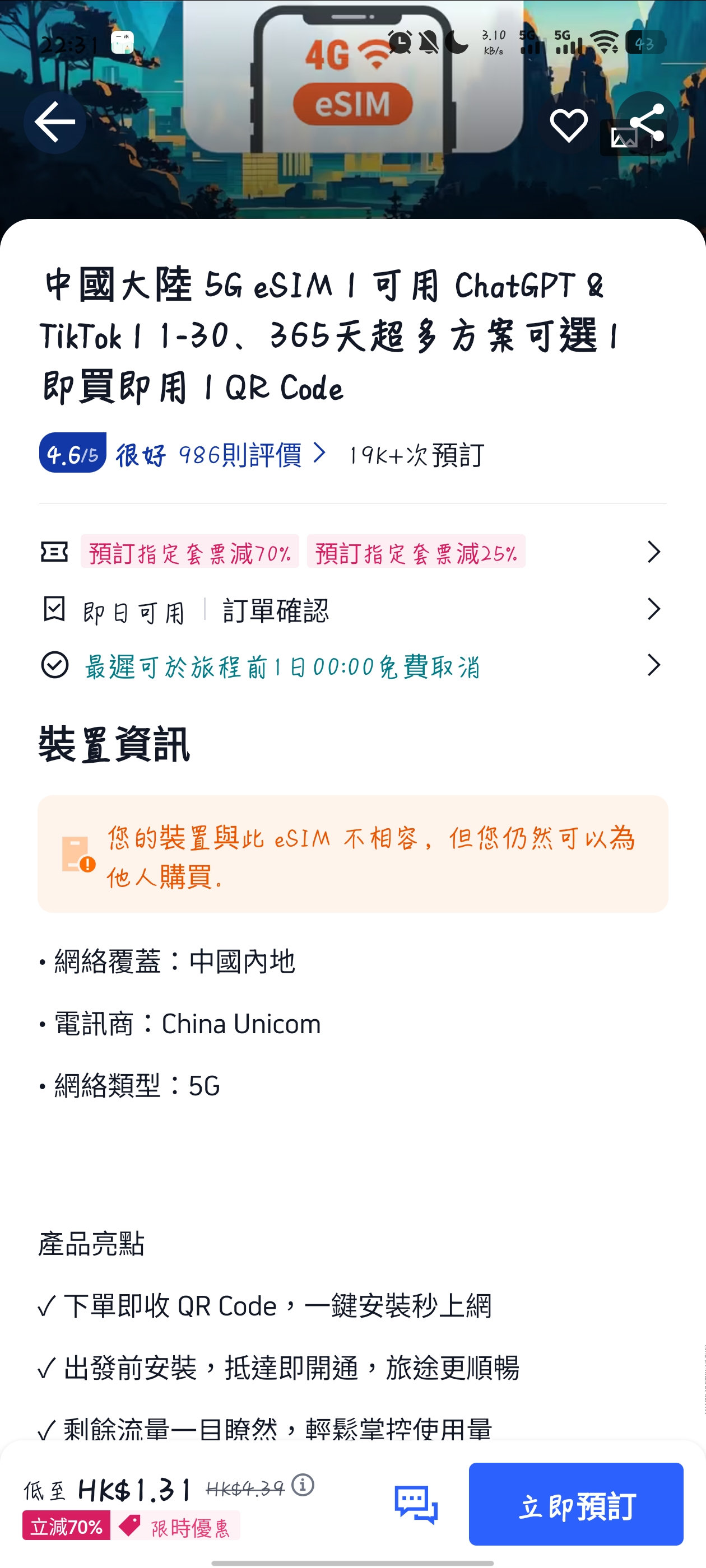Add this eSIM to favorites
Viewport: 706px width, 1568px height.
(x=568, y=125)
